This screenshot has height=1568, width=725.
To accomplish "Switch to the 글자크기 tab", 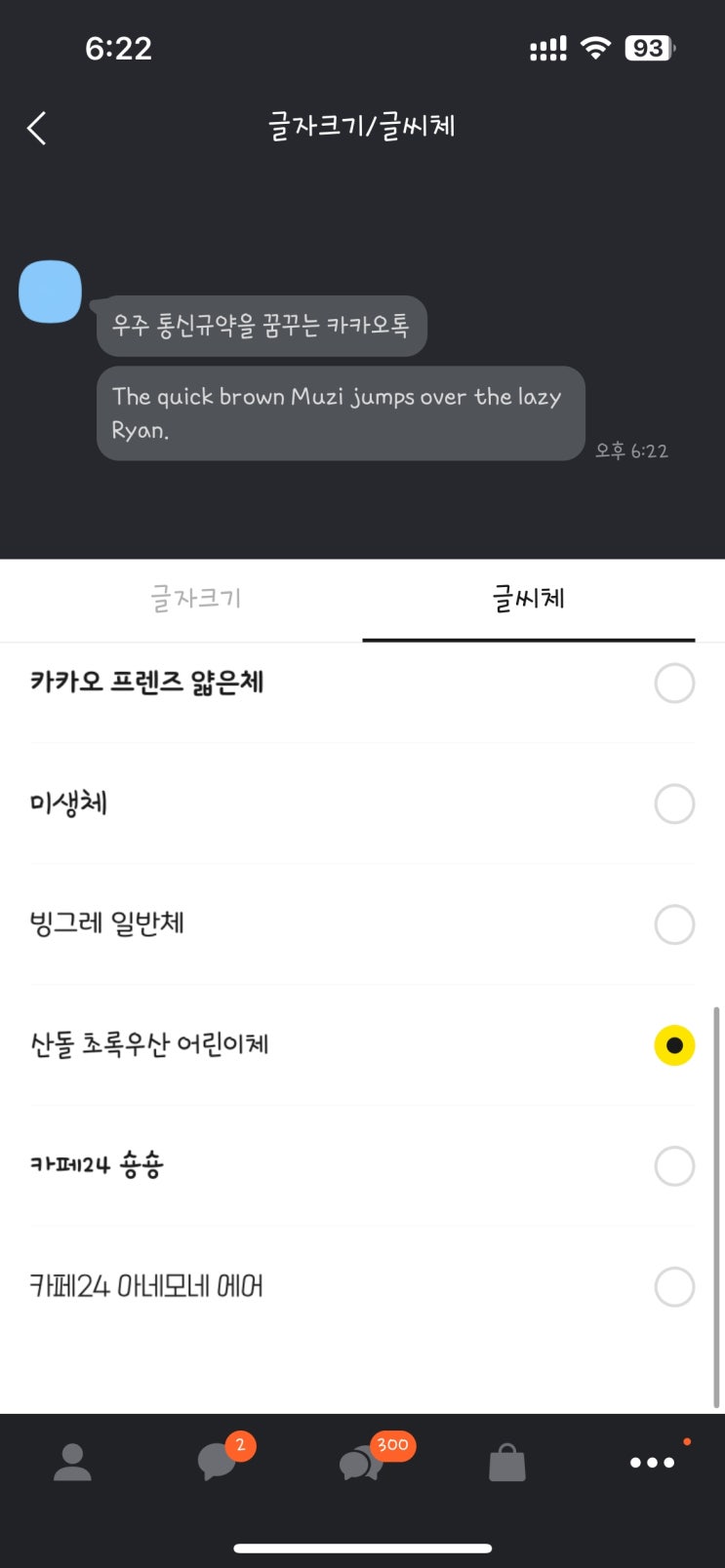I will pyautogui.click(x=195, y=599).
